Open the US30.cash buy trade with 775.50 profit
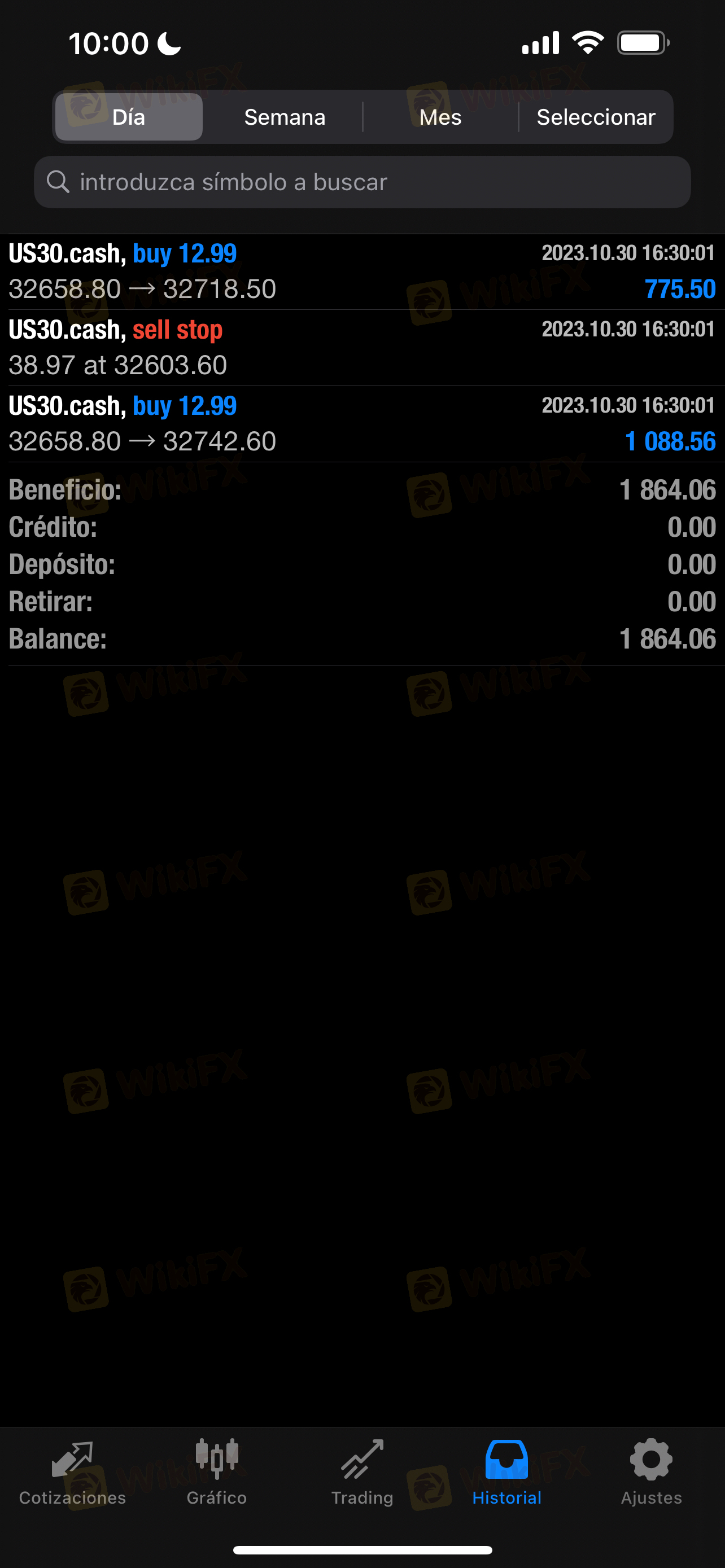Screen dimensions: 725x1568 point(362,271)
